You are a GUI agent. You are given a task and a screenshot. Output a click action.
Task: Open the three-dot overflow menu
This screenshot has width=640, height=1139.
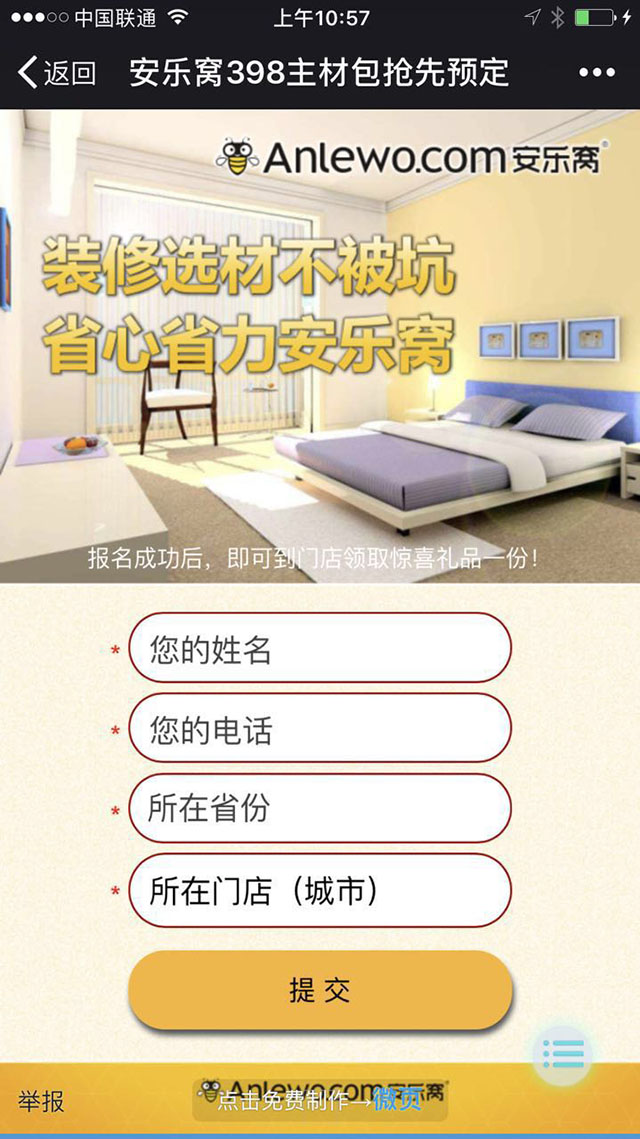597,73
